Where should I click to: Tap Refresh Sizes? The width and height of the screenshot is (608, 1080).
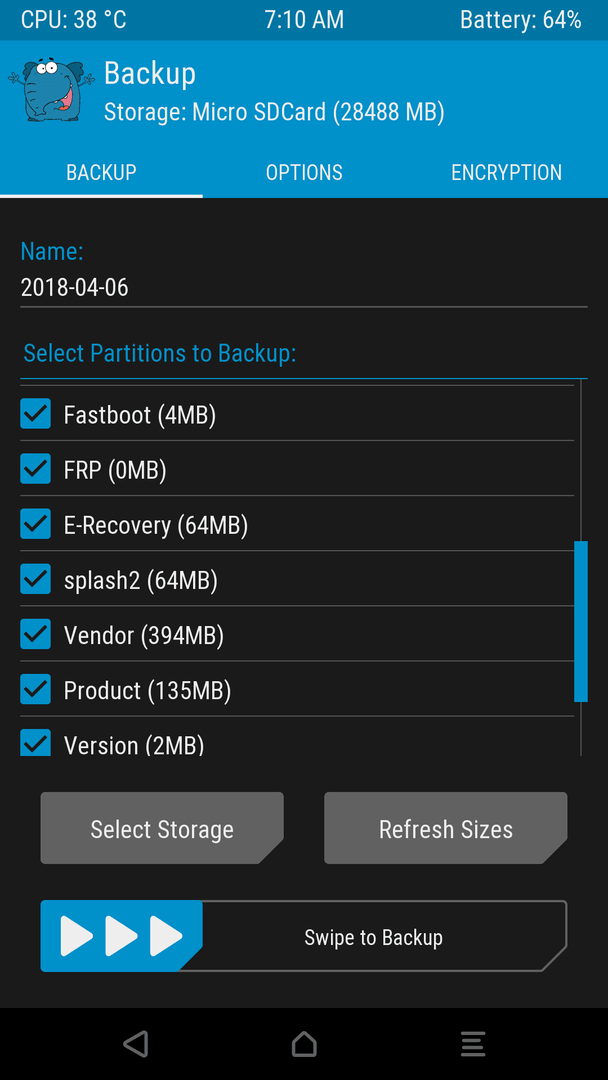coord(445,829)
